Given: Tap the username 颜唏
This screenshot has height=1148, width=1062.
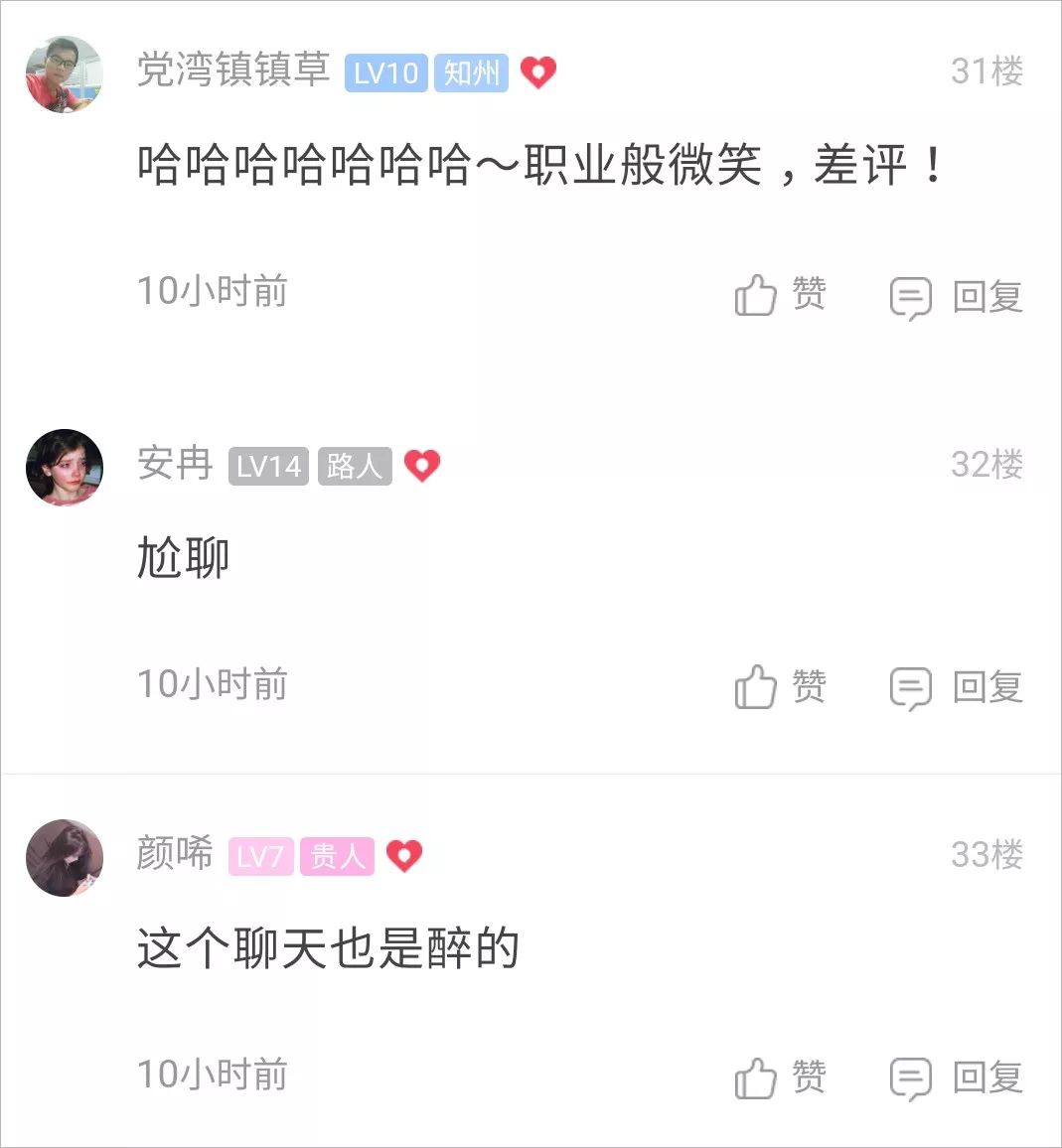Looking at the screenshot, I should tap(175, 854).
